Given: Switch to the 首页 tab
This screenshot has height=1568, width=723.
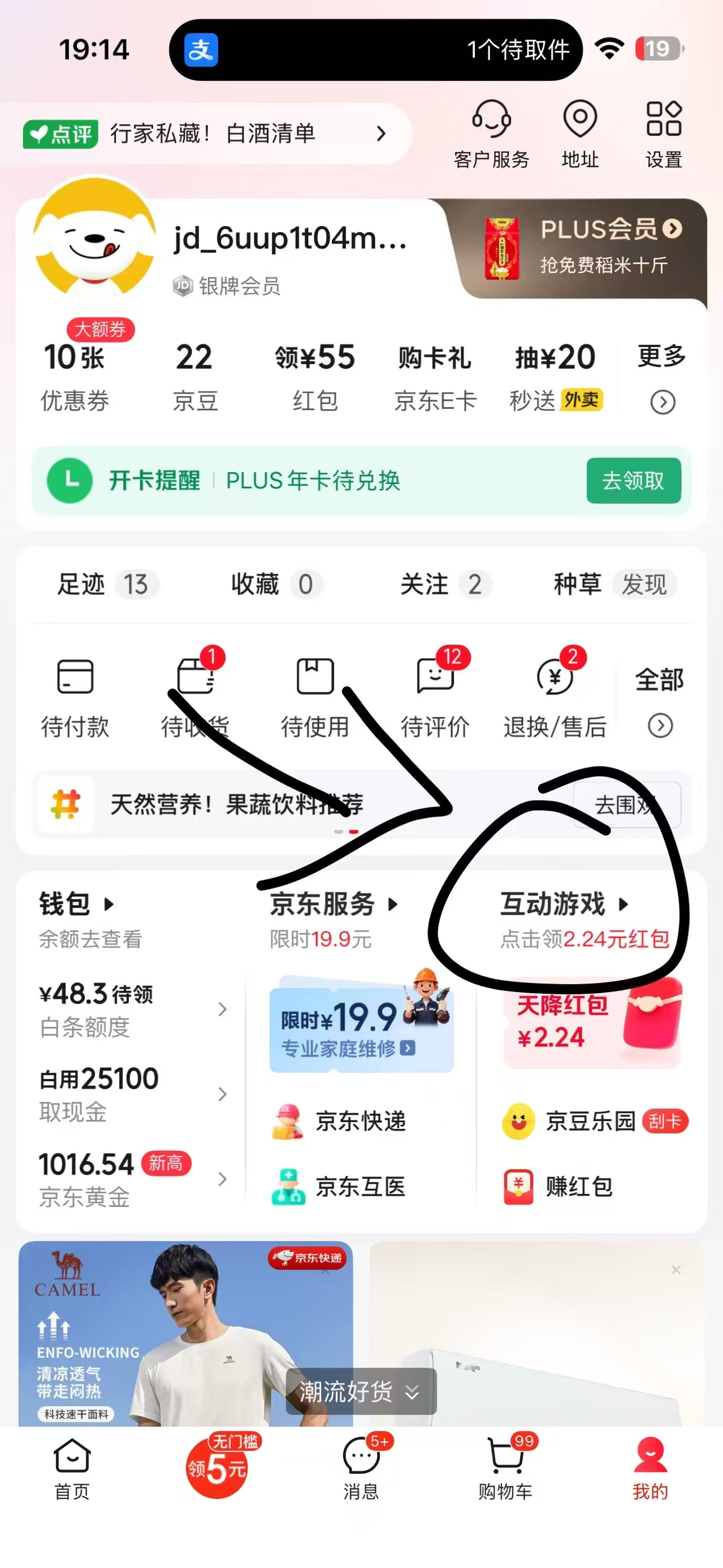Looking at the screenshot, I should (72, 1468).
